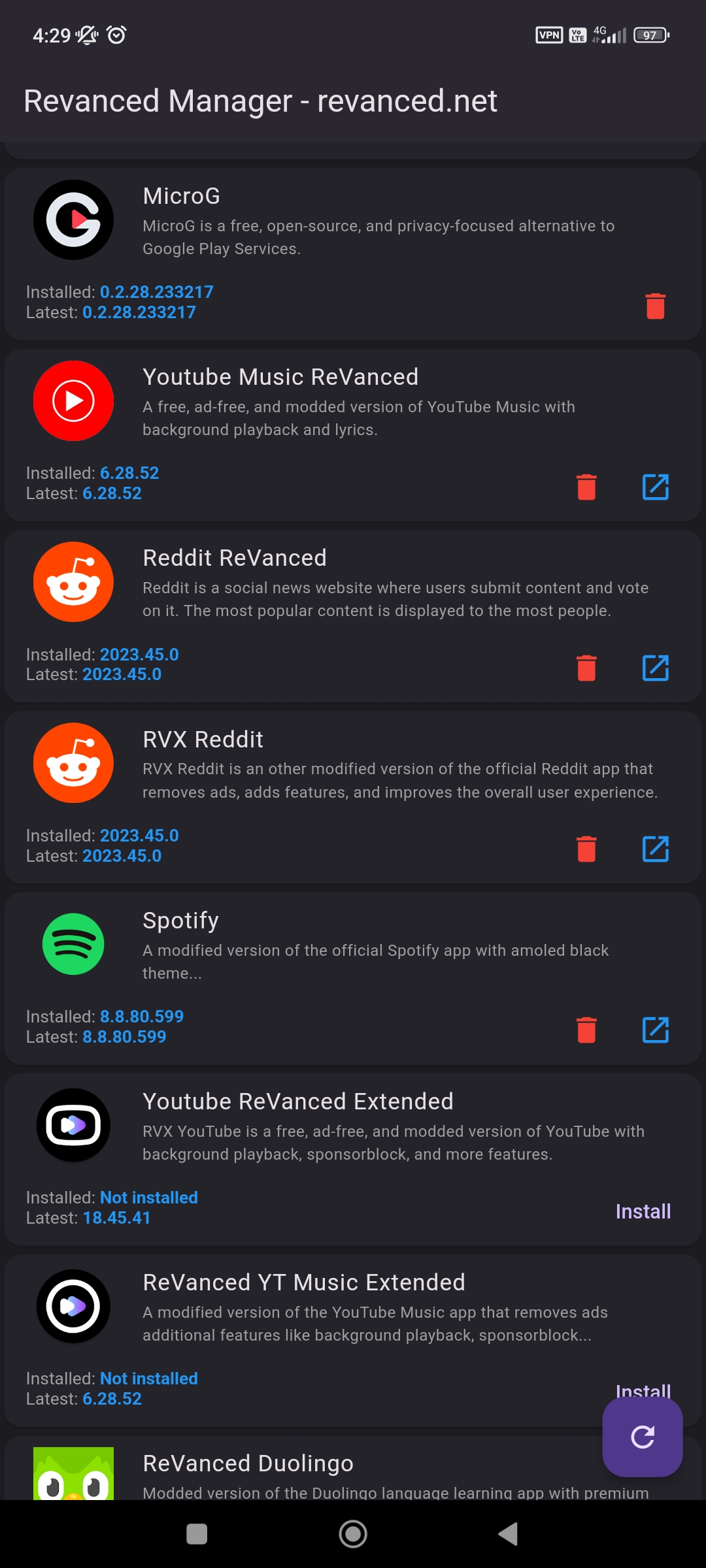Uninstall RVX Reddit

[x=586, y=849]
